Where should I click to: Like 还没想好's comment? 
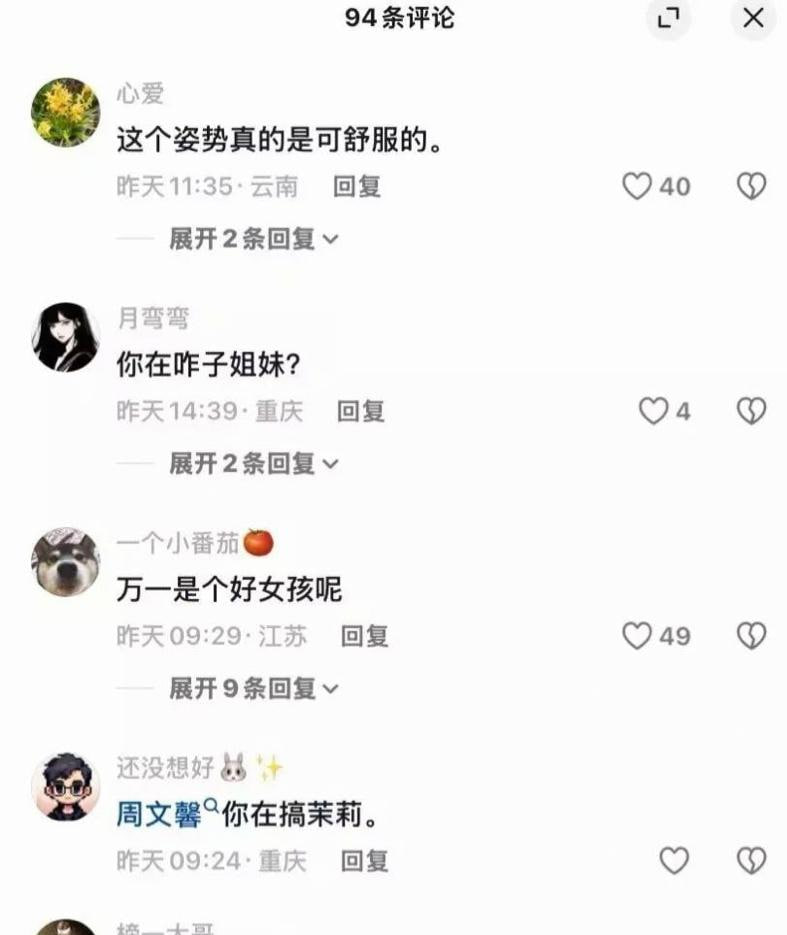click(674, 860)
